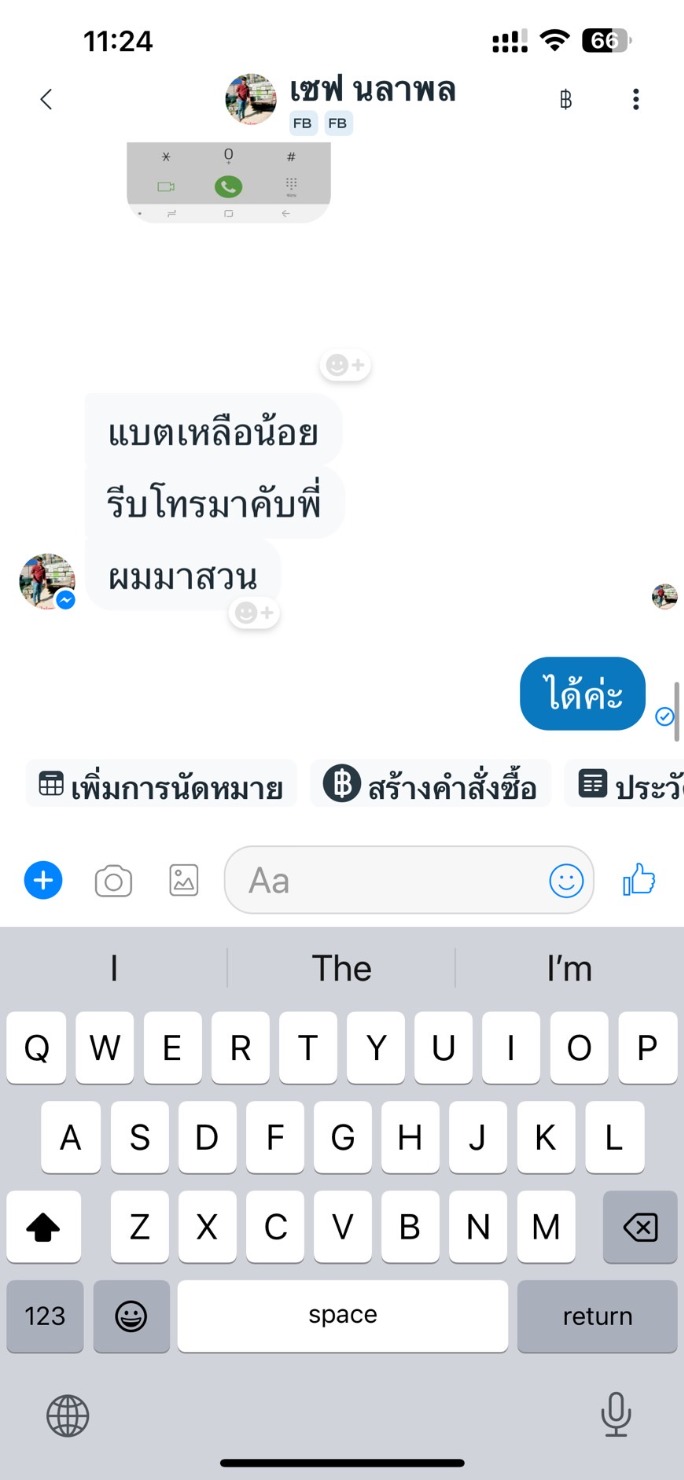Go back using the back arrow
The image size is (684, 1480).
45,99
